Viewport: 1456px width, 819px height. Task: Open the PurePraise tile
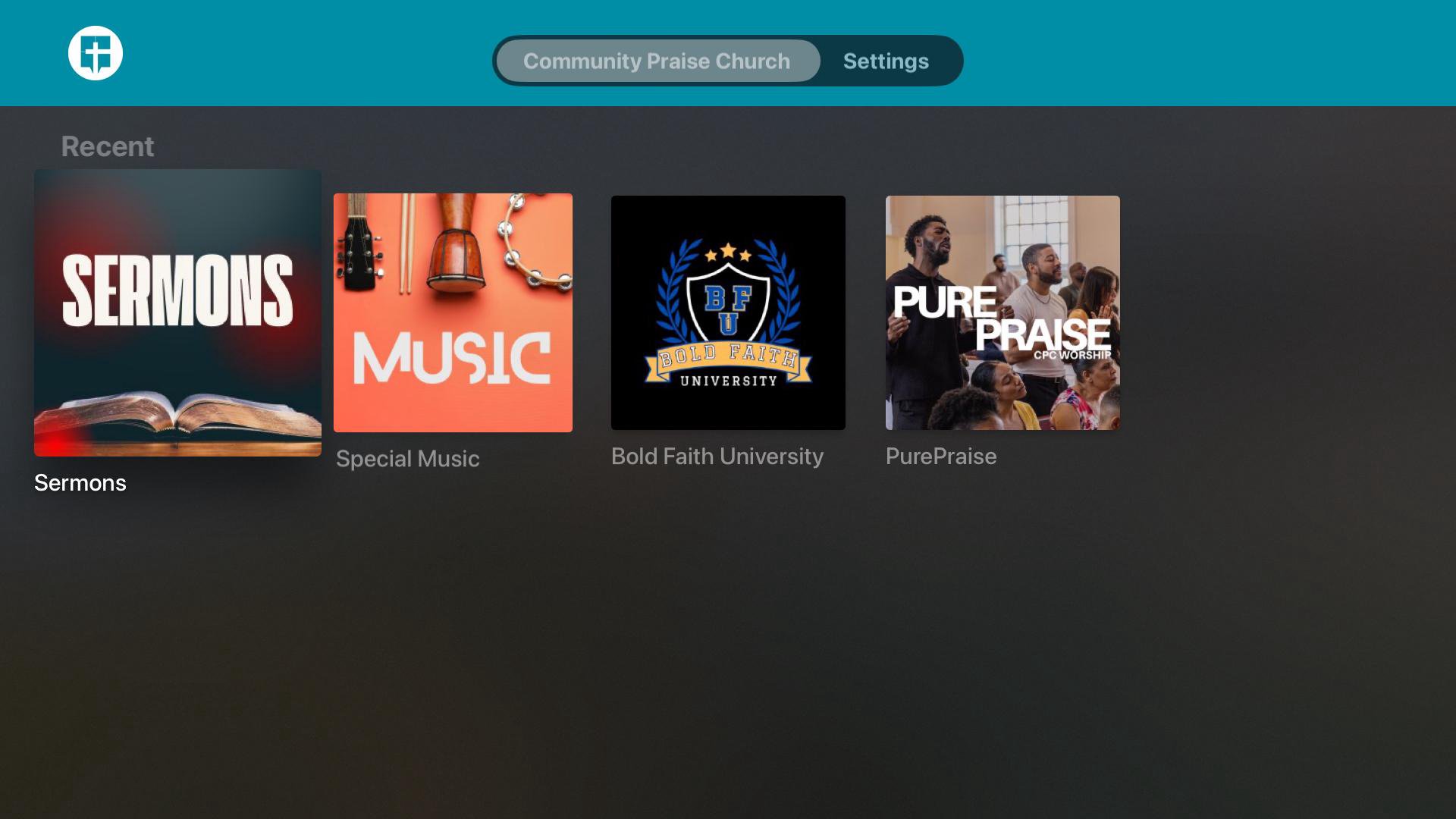point(1003,312)
